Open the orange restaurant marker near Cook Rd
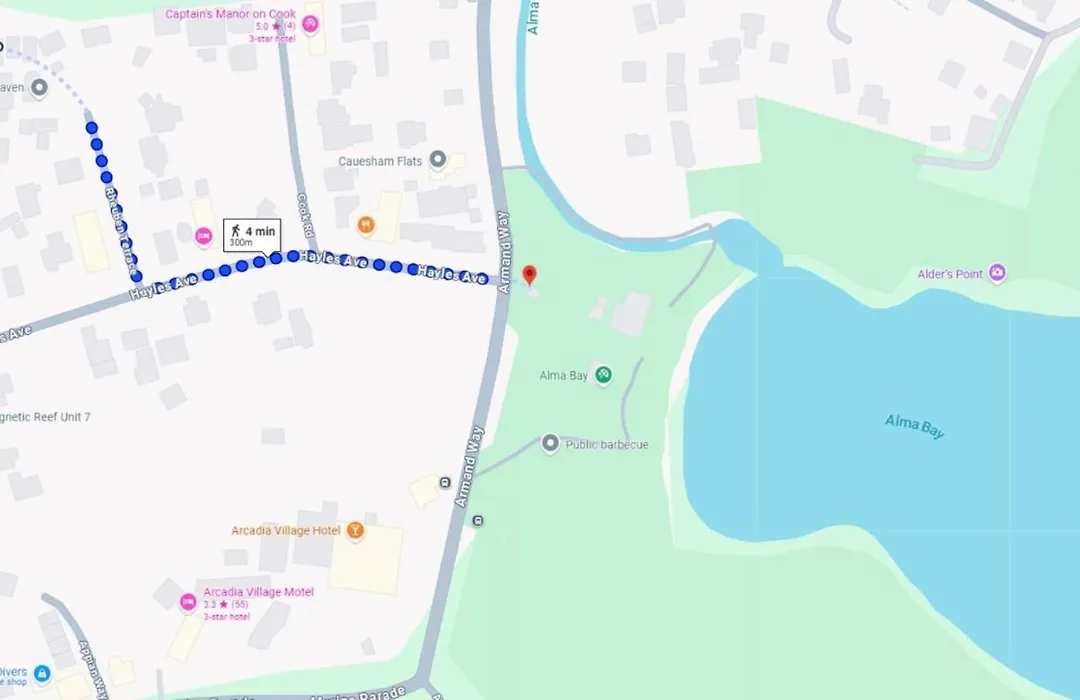Image resolution: width=1080 pixels, height=700 pixels. coord(366,226)
